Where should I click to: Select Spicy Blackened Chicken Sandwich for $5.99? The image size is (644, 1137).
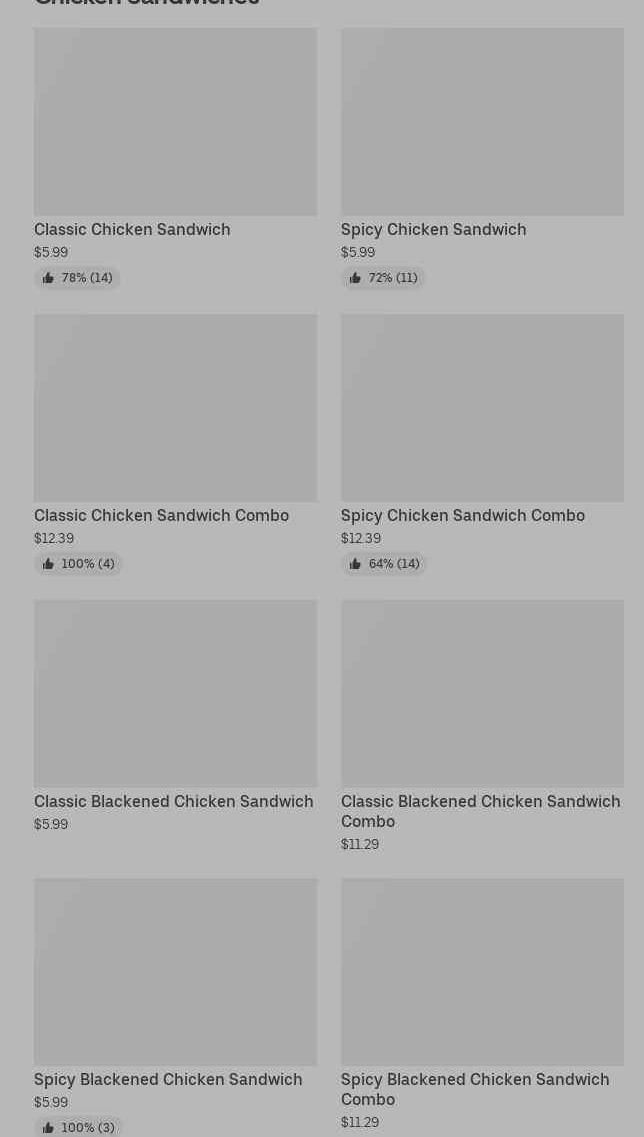(x=176, y=1007)
